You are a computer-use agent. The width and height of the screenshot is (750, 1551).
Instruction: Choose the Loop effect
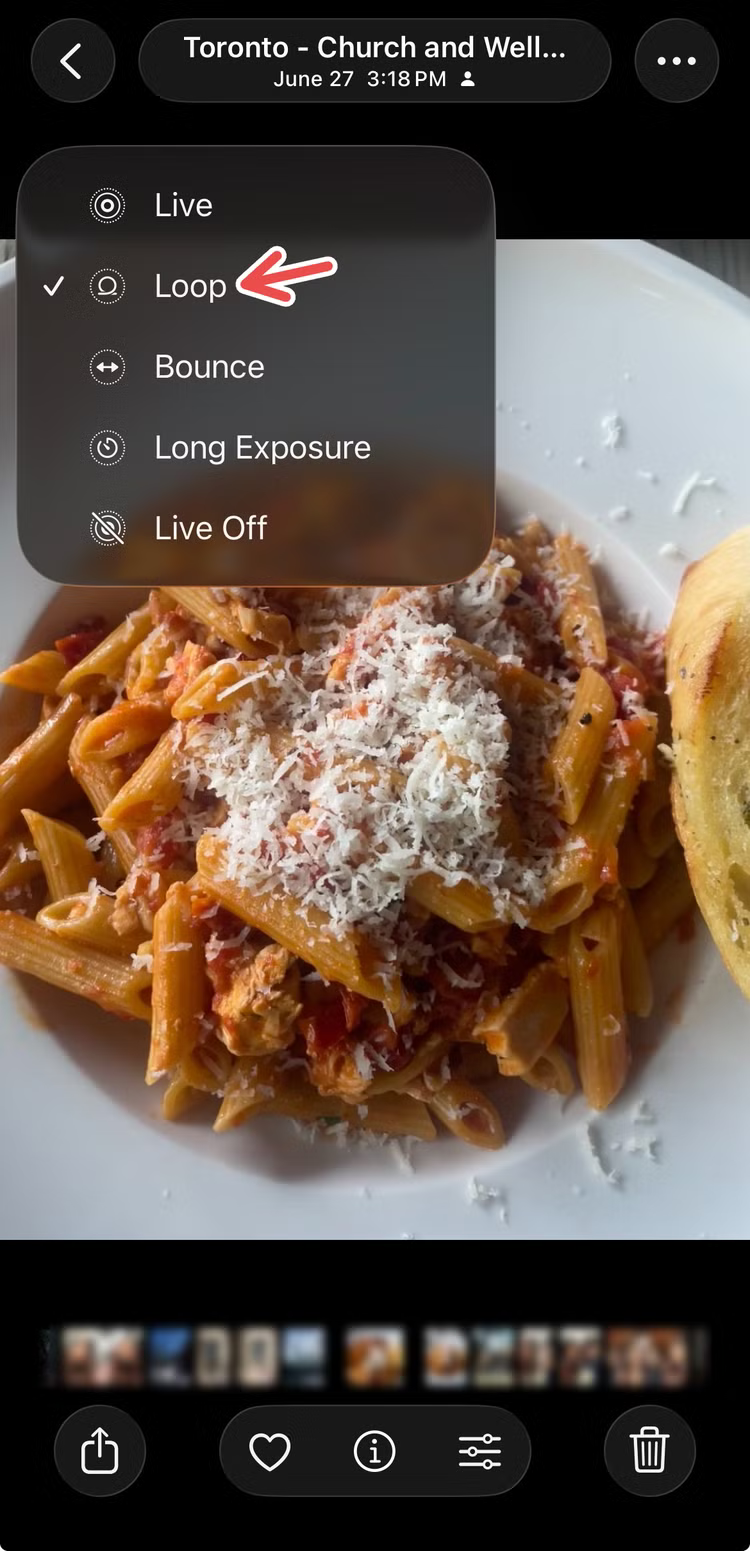tap(189, 287)
